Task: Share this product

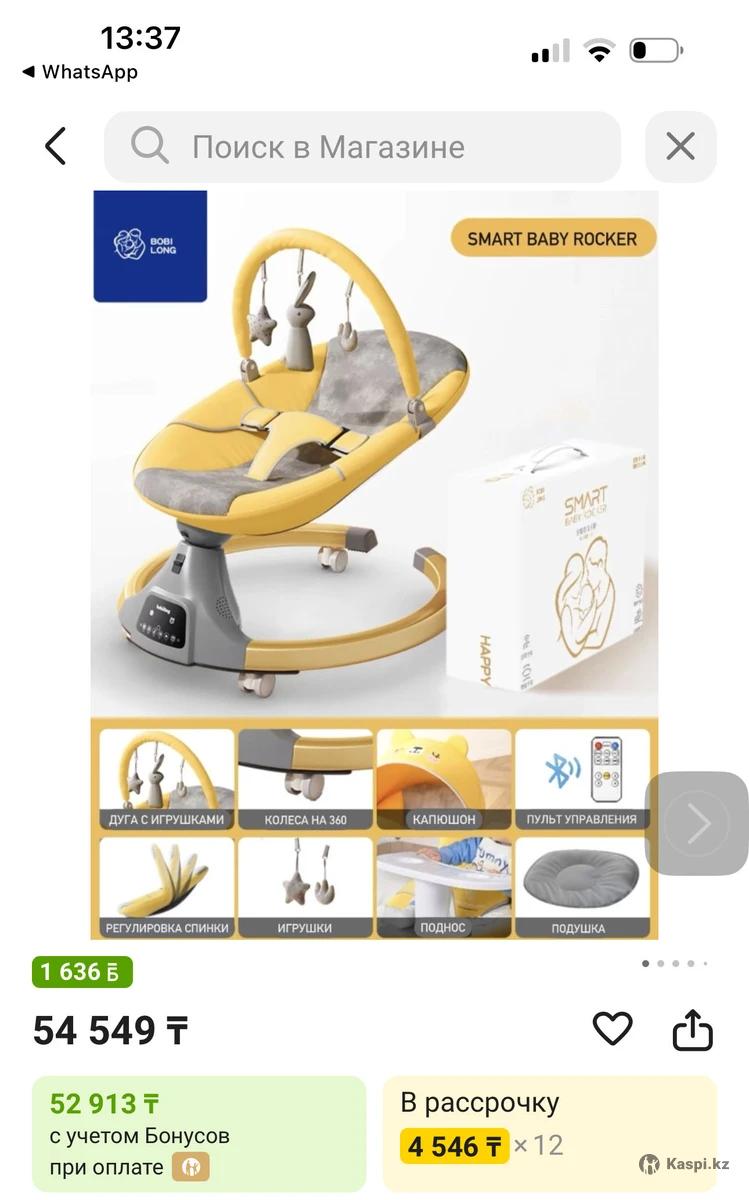Action: tap(692, 1030)
